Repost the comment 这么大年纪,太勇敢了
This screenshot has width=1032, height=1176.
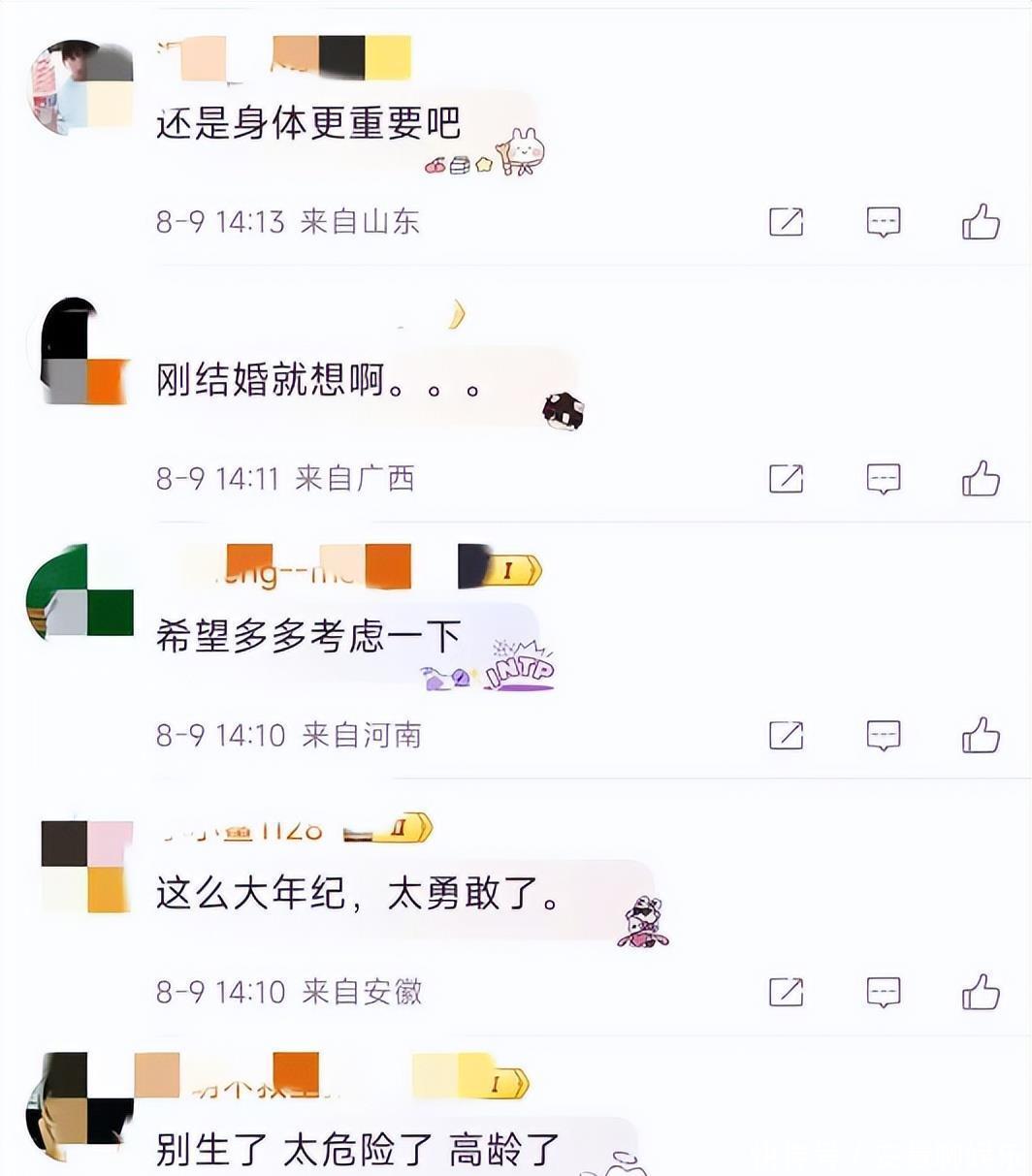coord(786,992)
